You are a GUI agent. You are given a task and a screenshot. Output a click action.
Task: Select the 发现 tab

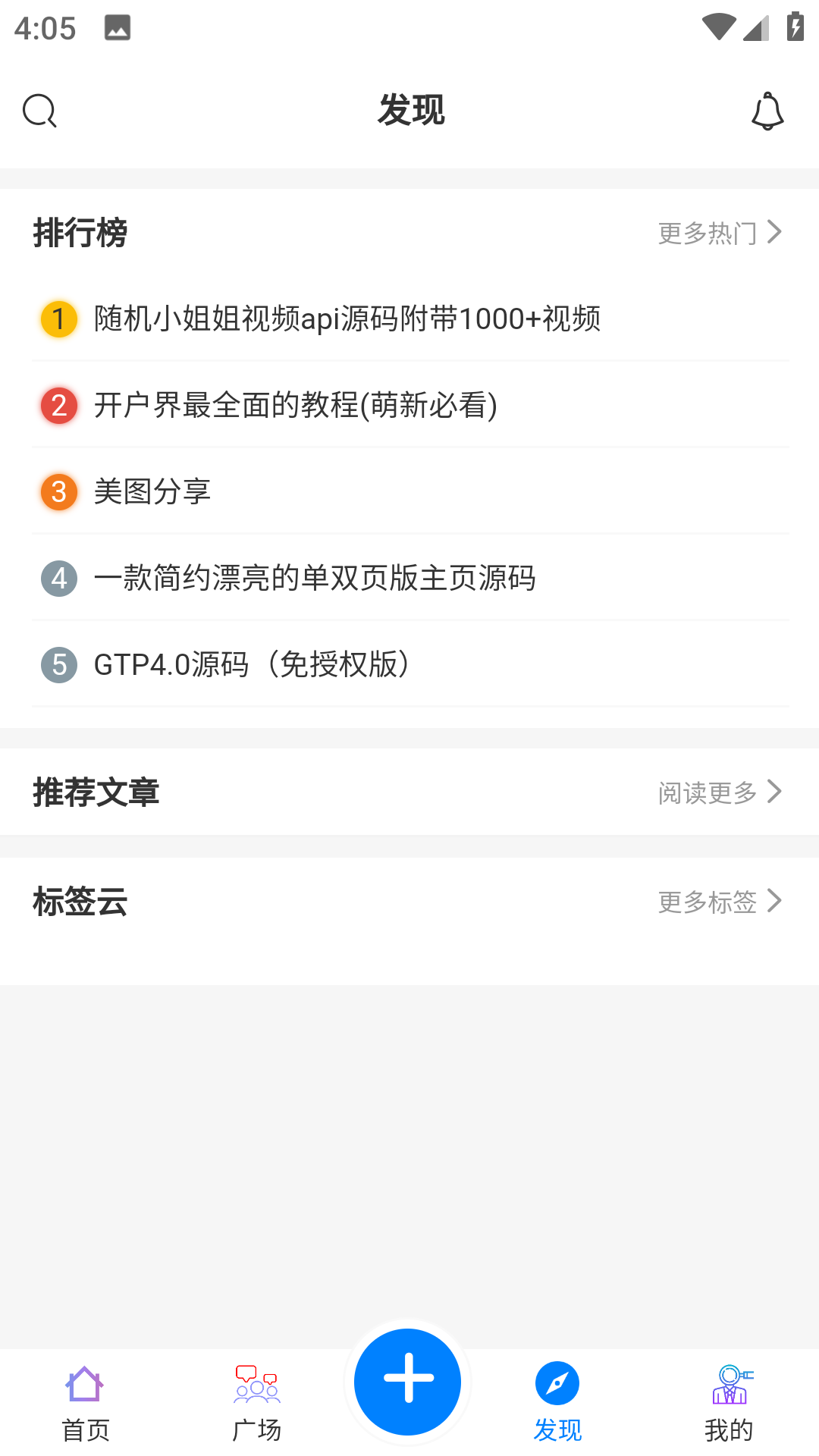pos(557,1402)
